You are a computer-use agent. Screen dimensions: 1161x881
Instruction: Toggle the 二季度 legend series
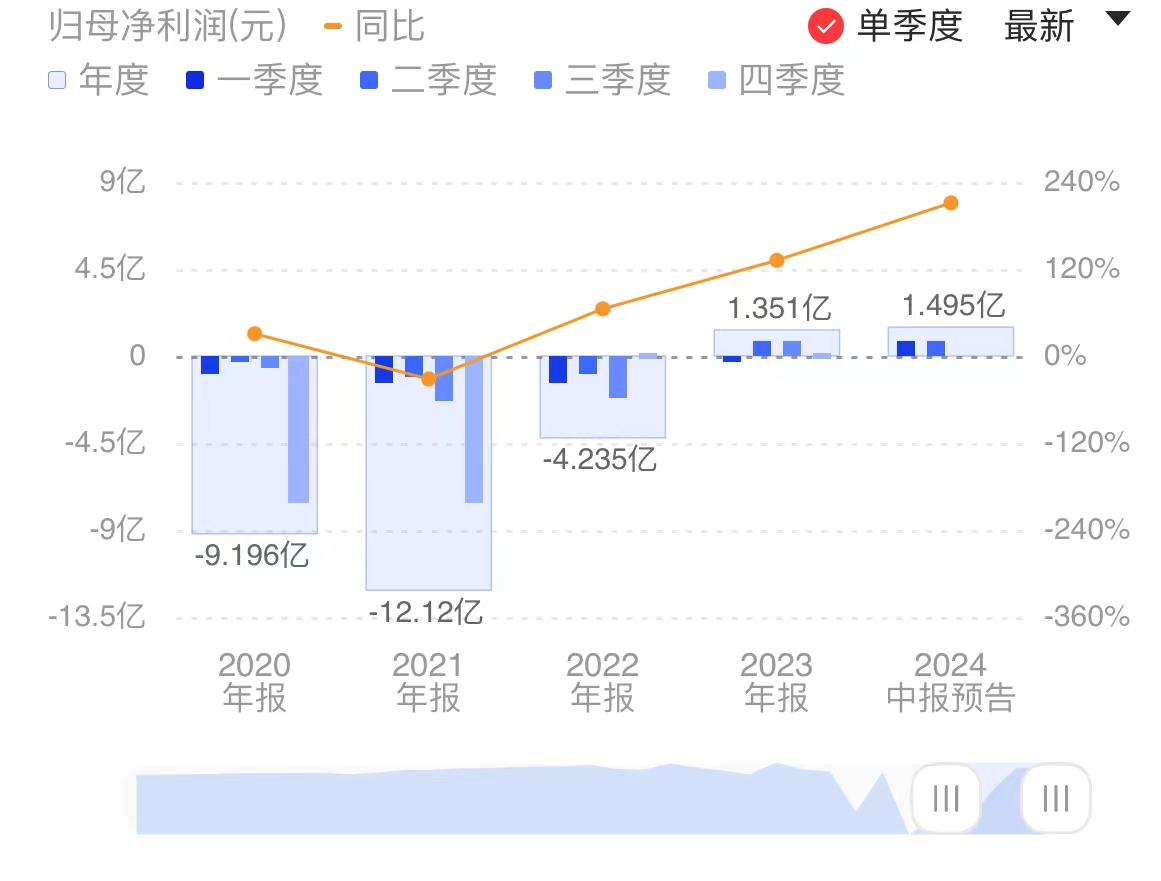426,80
